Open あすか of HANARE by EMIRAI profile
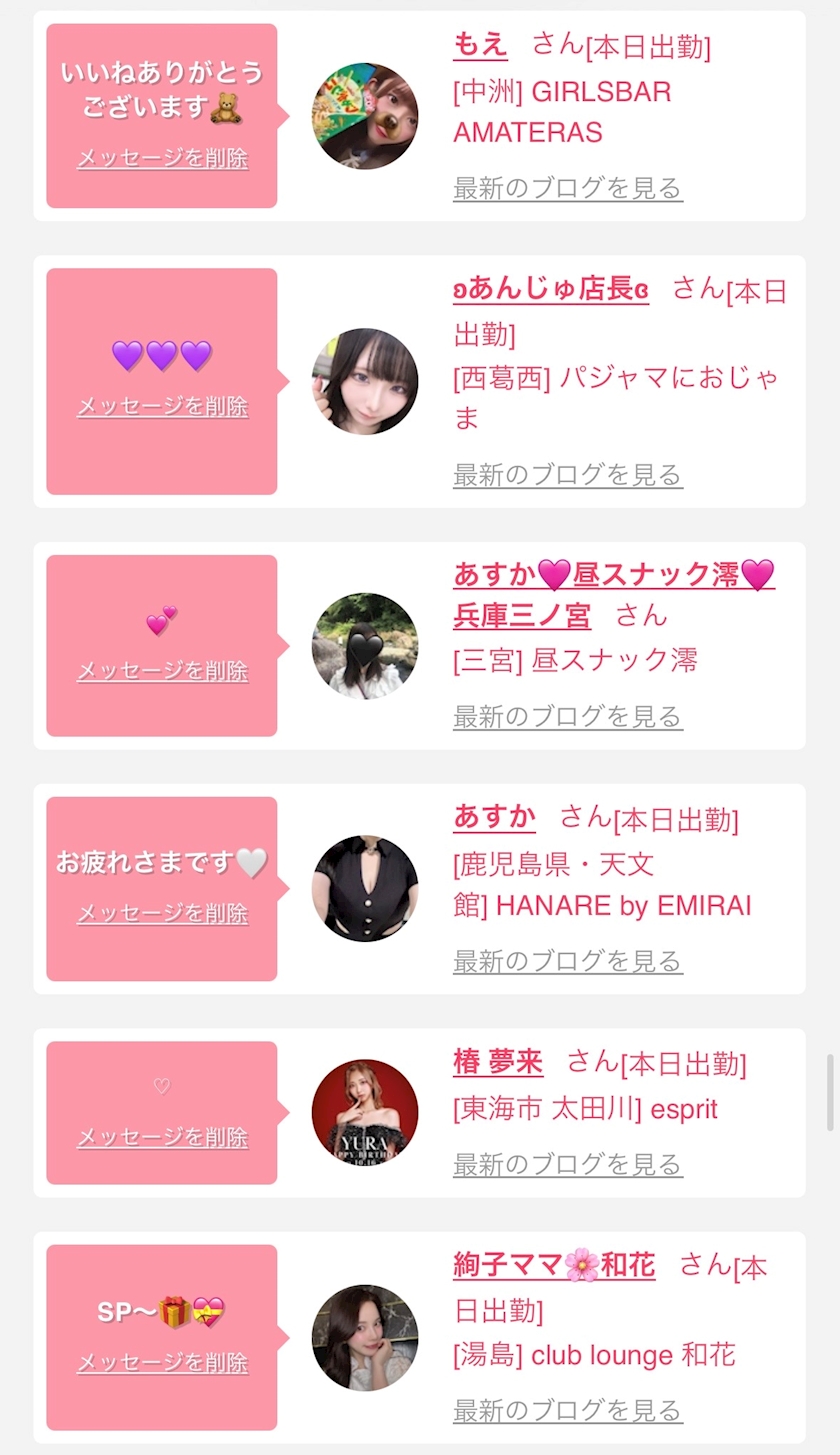Viewport: 840px width, 1455px height. (494, 817)
